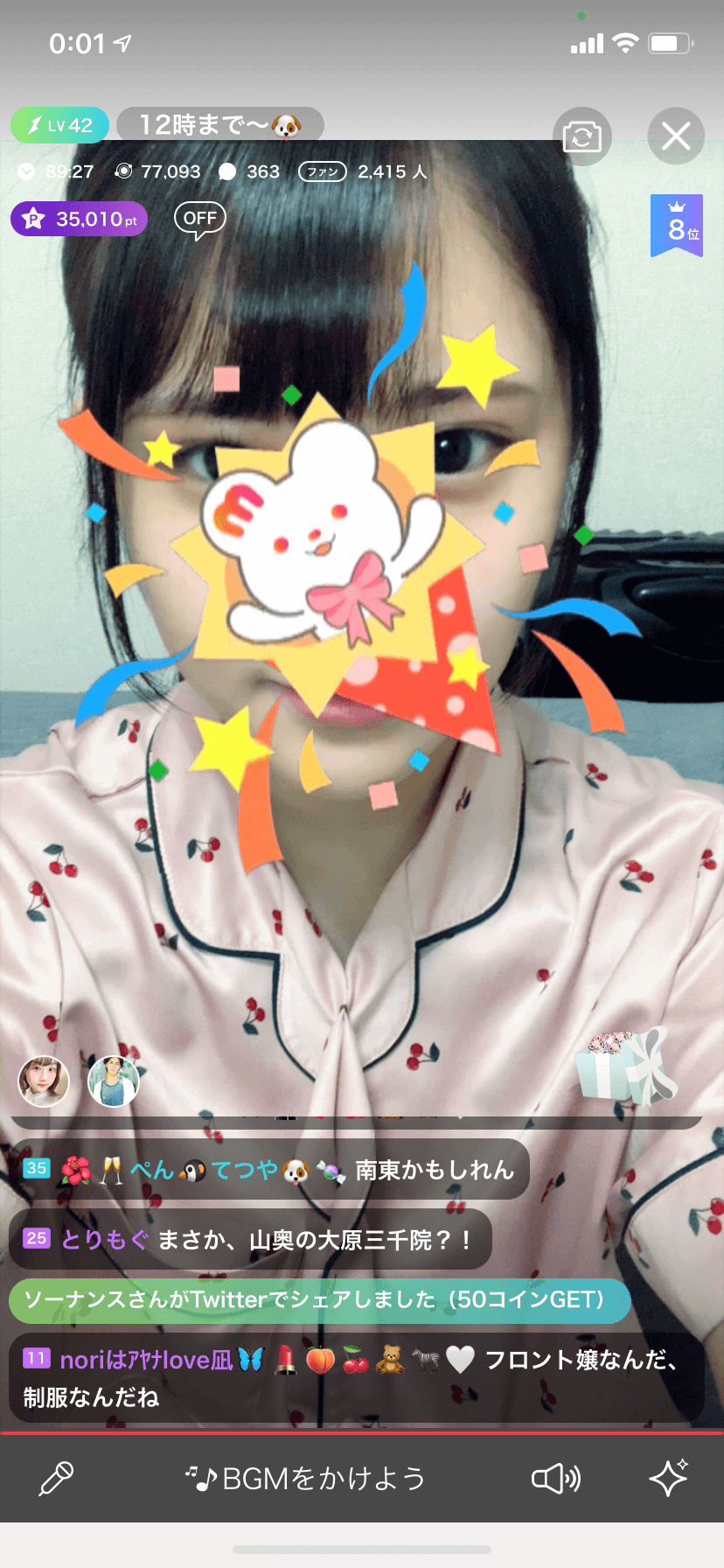Open the LV 42 level badge
Image resolution: width=724 pixels, height=1568 pixels.
[x=59, y=125]
